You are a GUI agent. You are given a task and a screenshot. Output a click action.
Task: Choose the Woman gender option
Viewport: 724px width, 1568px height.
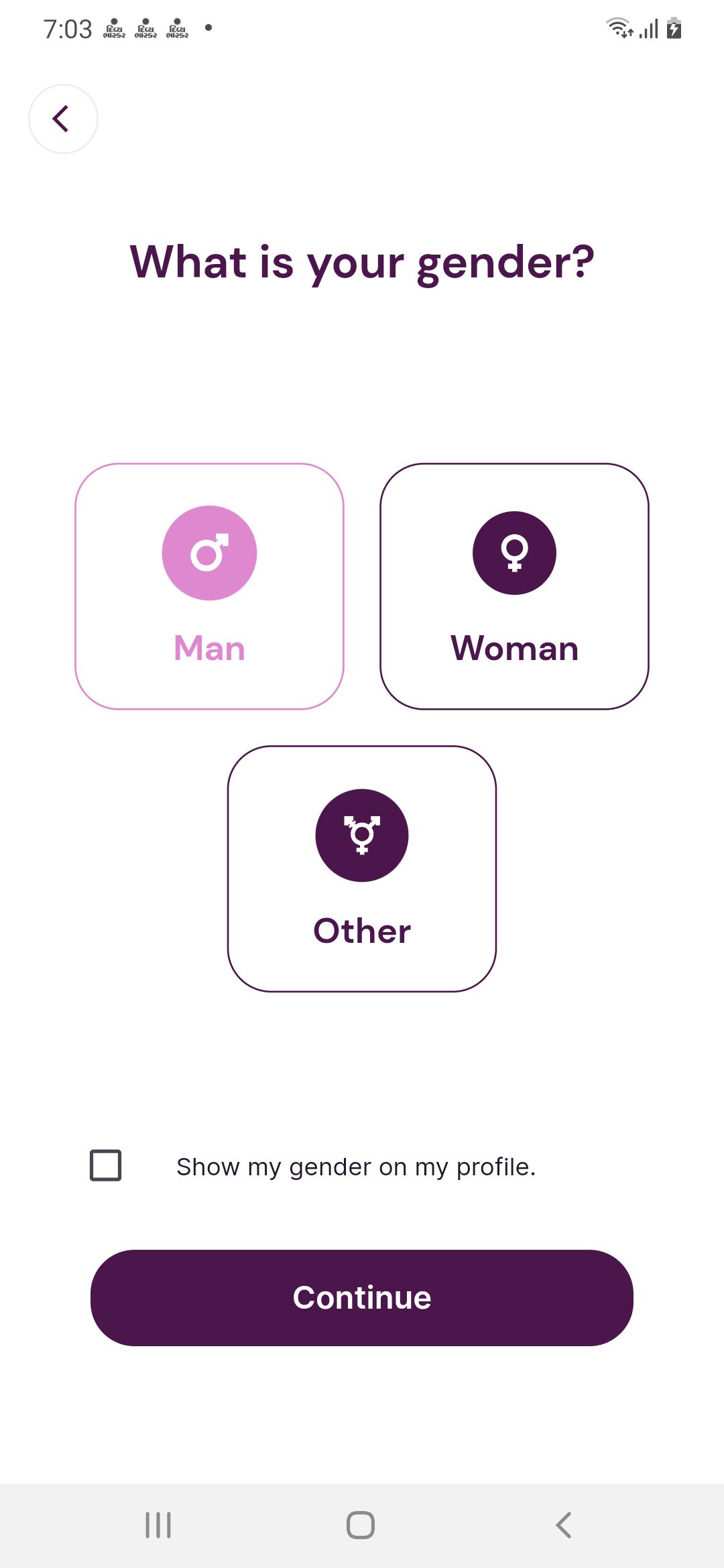pyautogui.click(x=514, y=586)
